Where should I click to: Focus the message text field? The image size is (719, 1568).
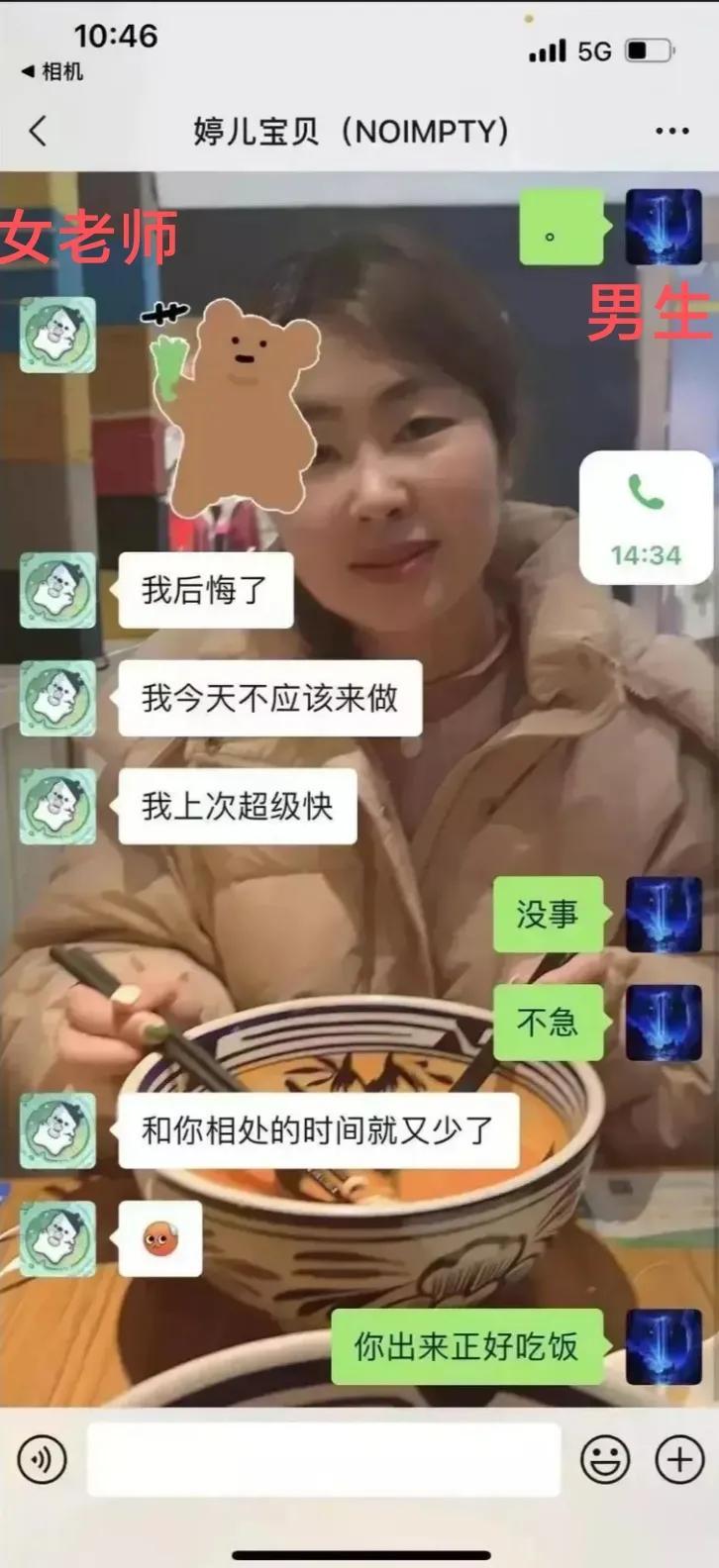pos(324,1459)
